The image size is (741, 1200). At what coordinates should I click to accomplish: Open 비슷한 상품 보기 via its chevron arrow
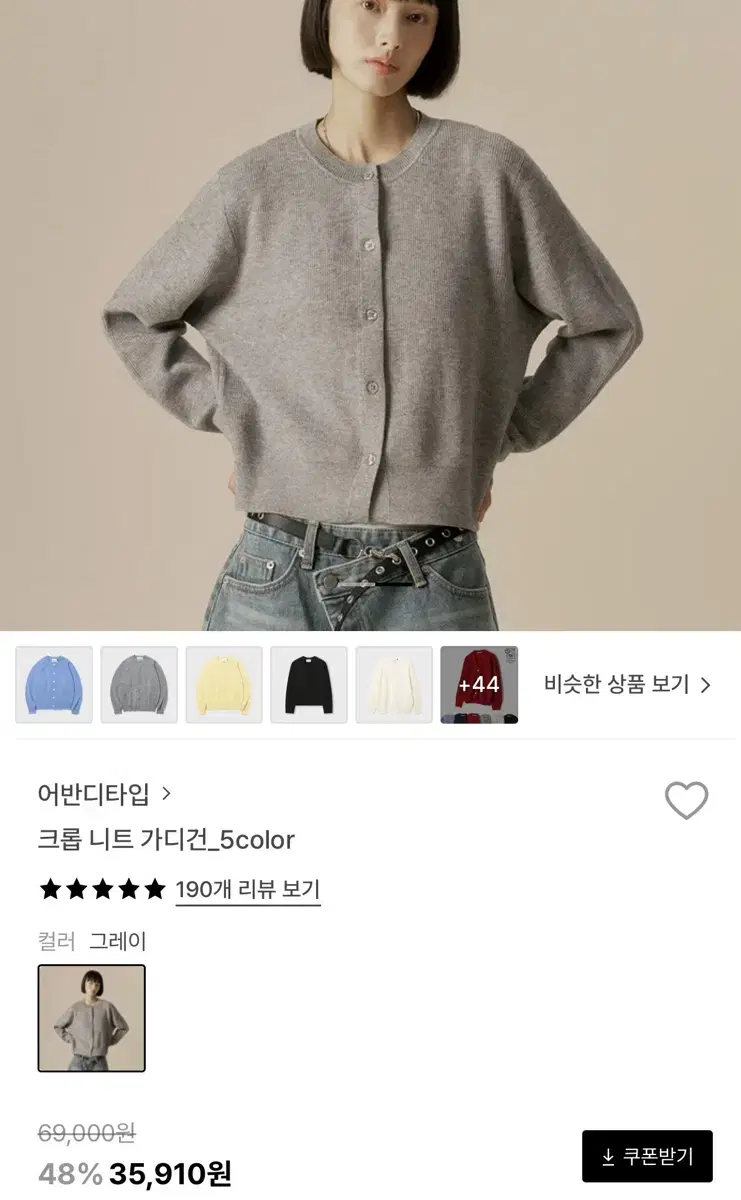(707, 683)
